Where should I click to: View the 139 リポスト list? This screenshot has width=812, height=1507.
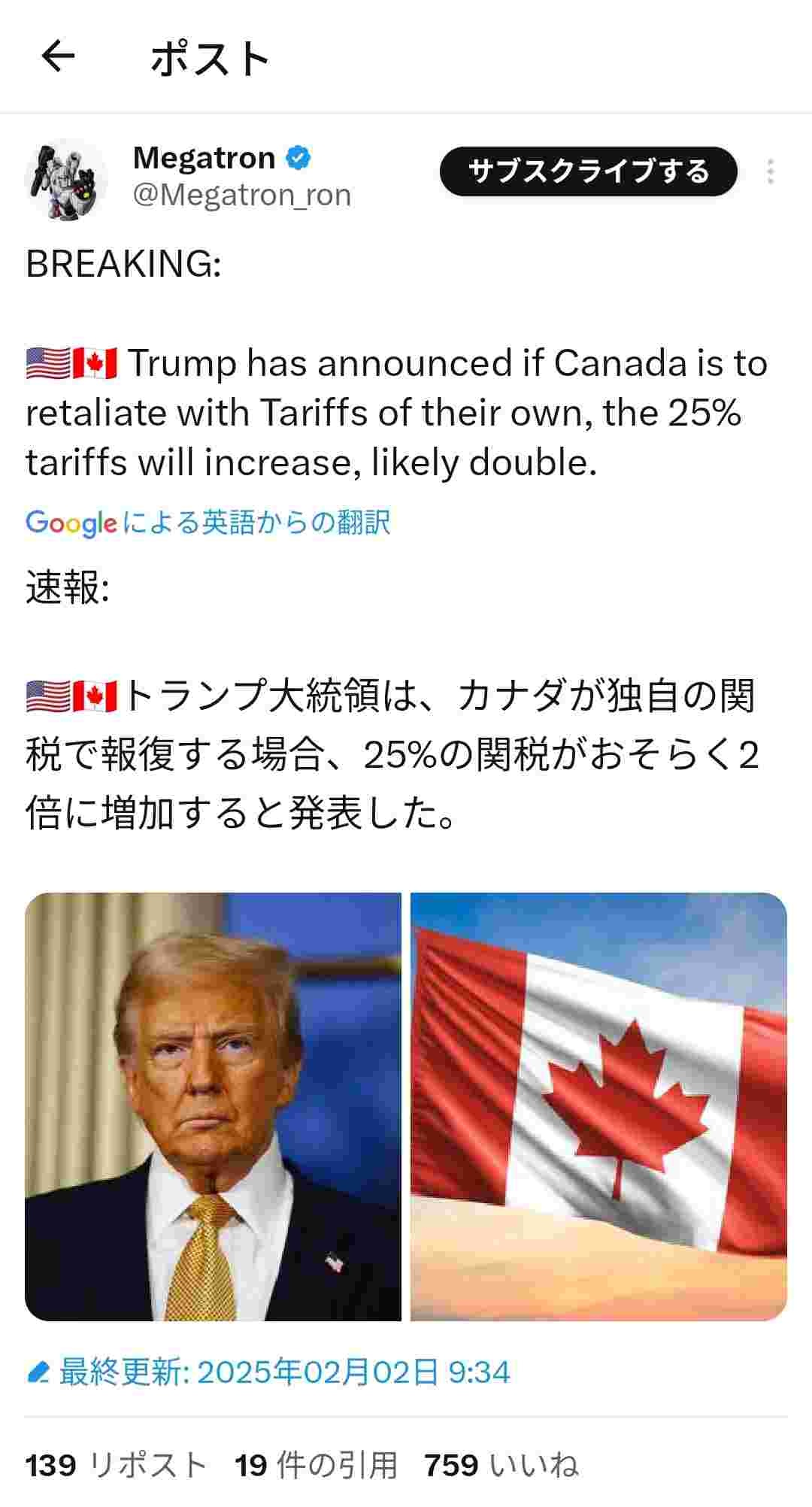pyautogui.click(x=117, y=1465)
